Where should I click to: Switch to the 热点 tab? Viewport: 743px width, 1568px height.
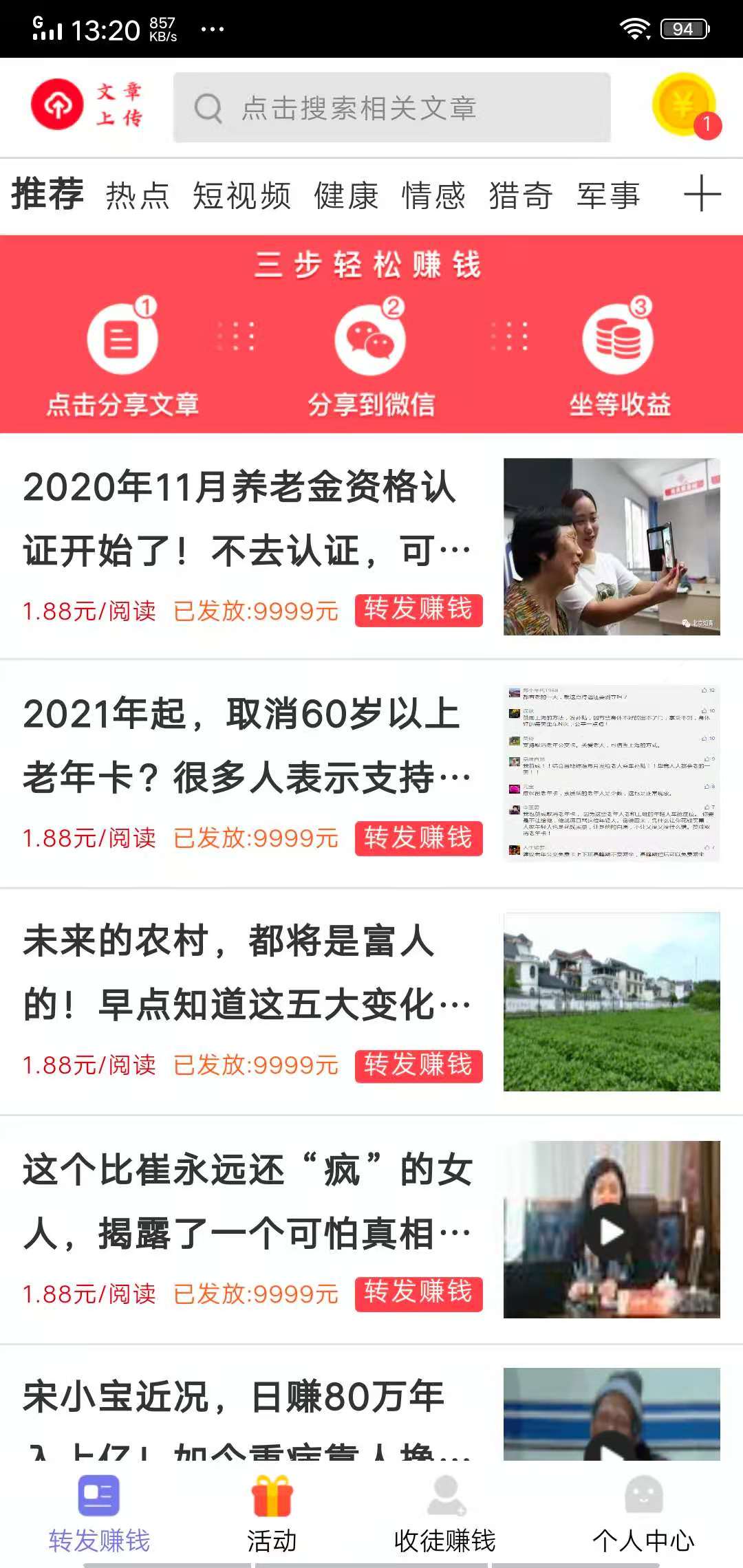click(x=138, y=195)
